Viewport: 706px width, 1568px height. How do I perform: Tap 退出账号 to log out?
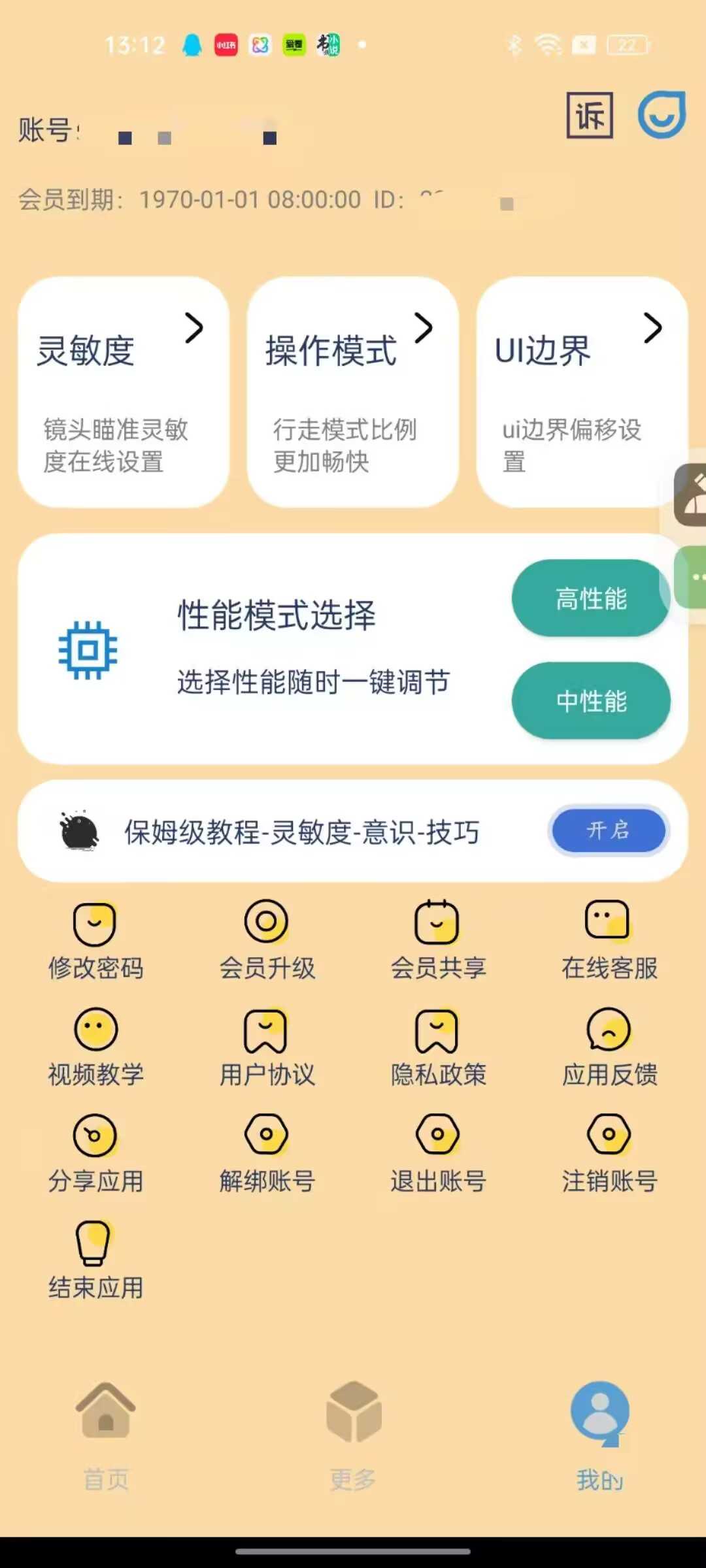(438, 1154)
